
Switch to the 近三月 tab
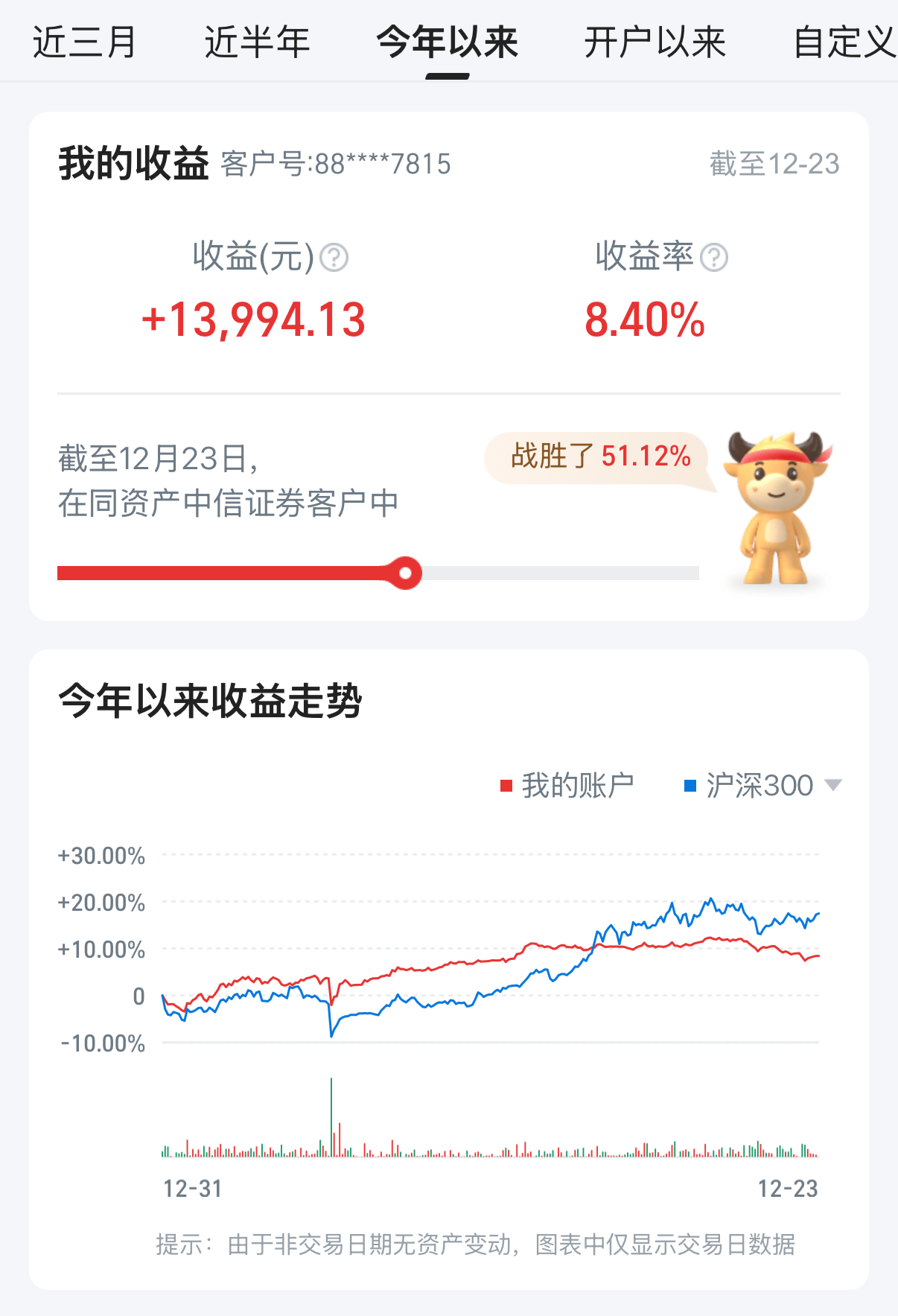click(x=84, y=42)
